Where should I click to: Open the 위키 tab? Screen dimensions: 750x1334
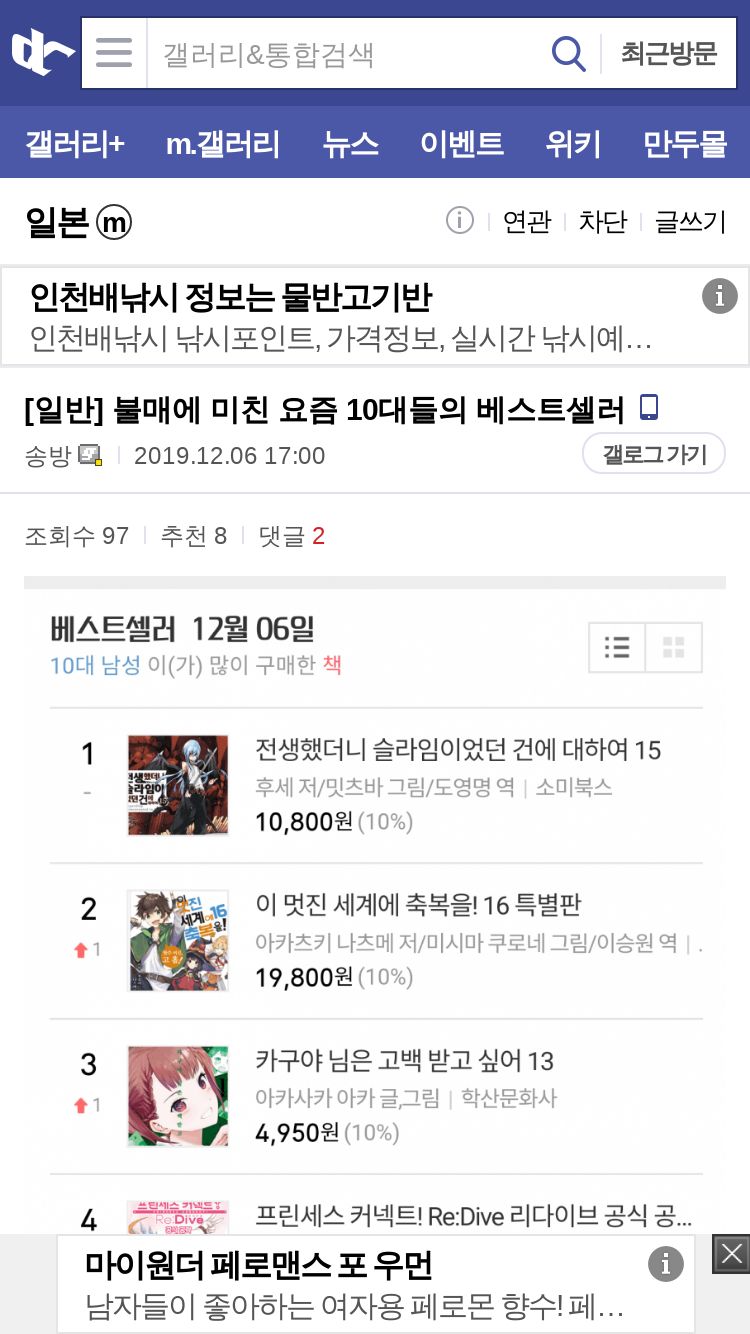[573, 143]
